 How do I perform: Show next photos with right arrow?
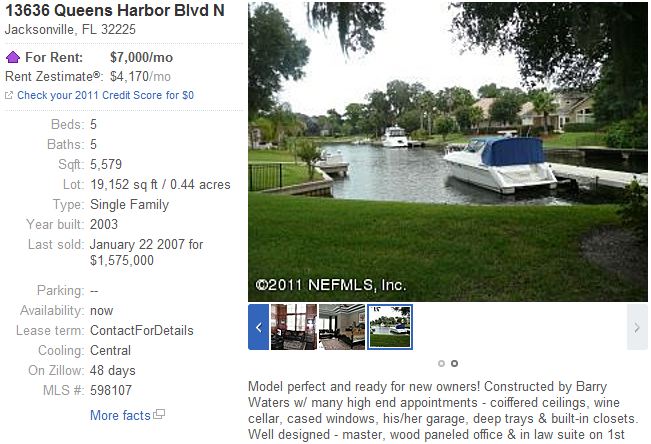(x=637, y=327)
